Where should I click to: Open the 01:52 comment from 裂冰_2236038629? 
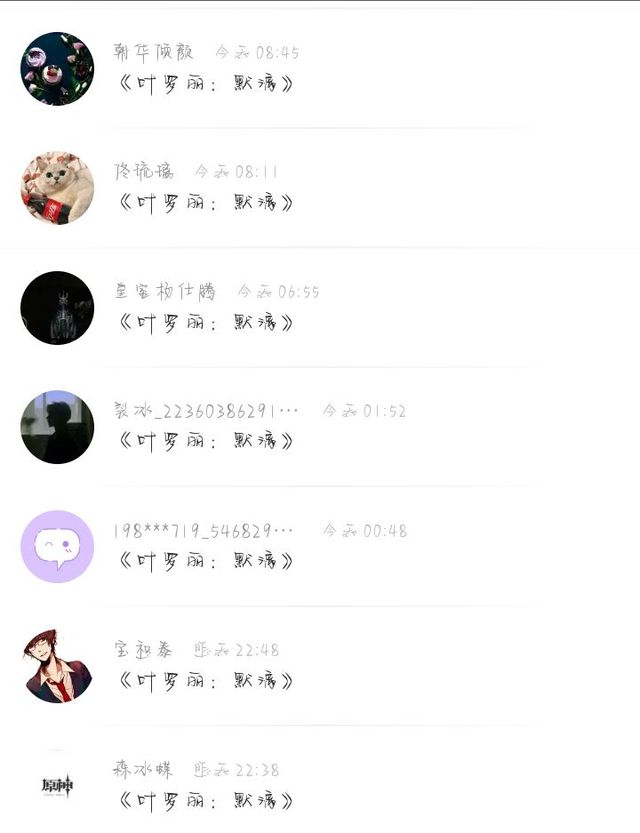(320, 427)
